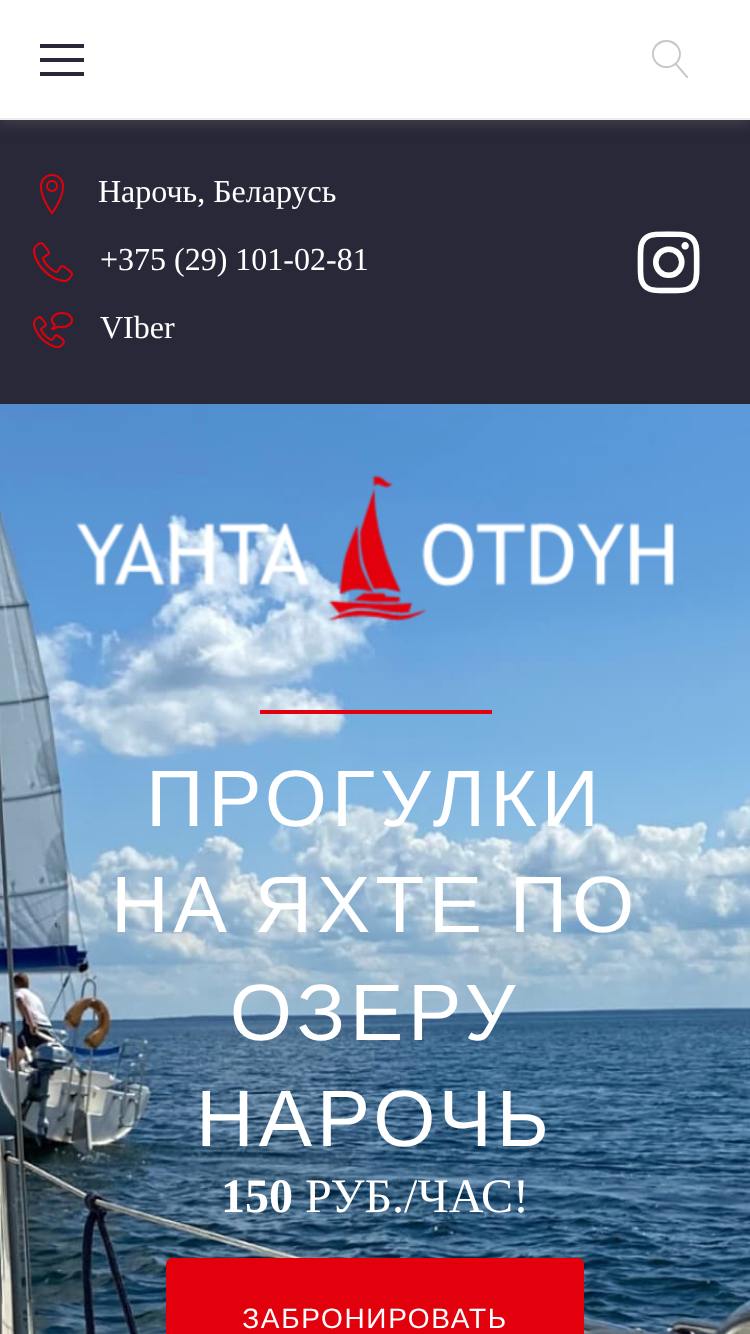Viewport: 750px width, 1334px height.
Task: Tap the ЗАБРОНИРОВАТЬ button
Action: point(375,1297)
